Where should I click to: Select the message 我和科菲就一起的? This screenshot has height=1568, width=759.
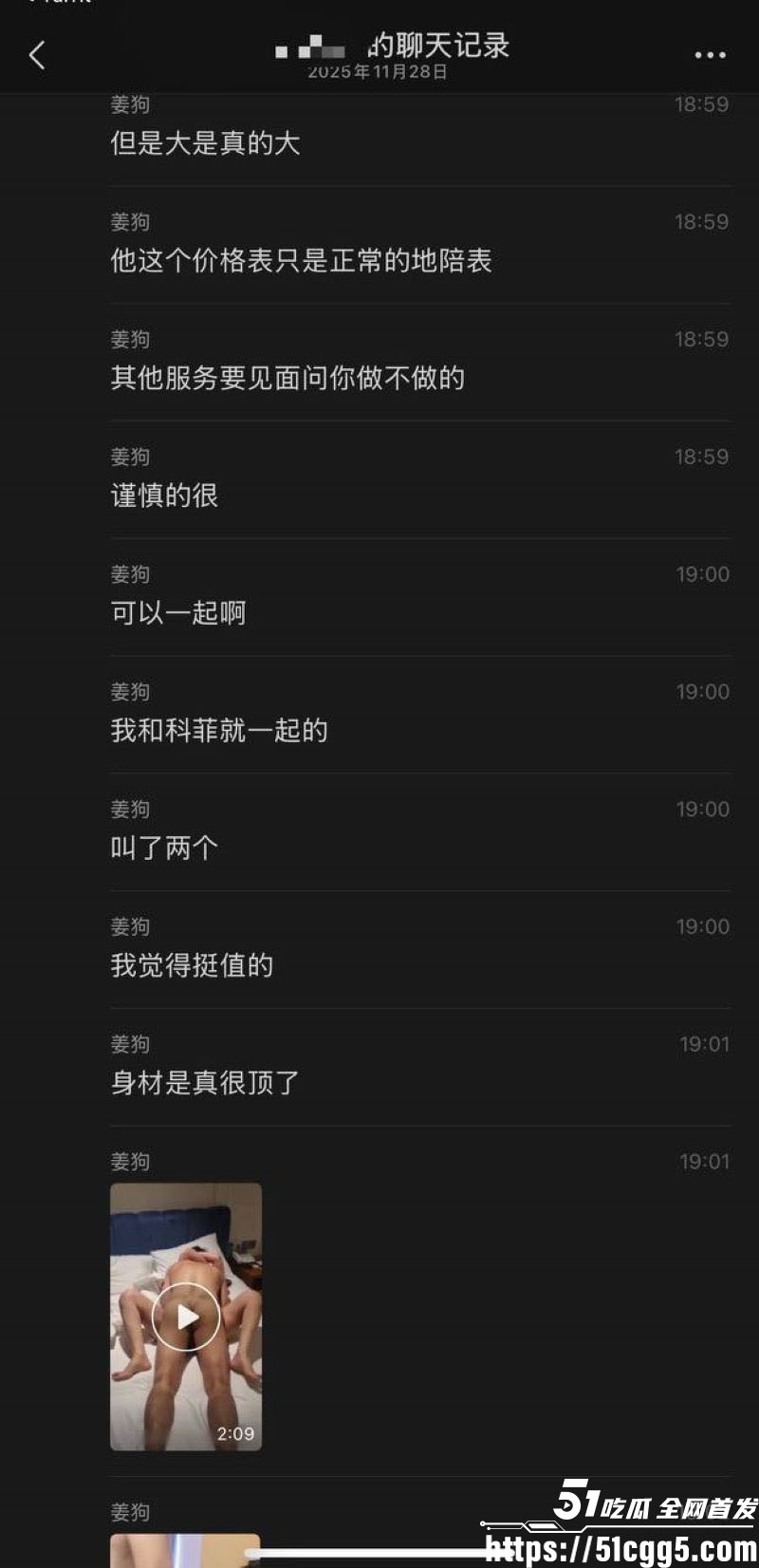(217, 731)
